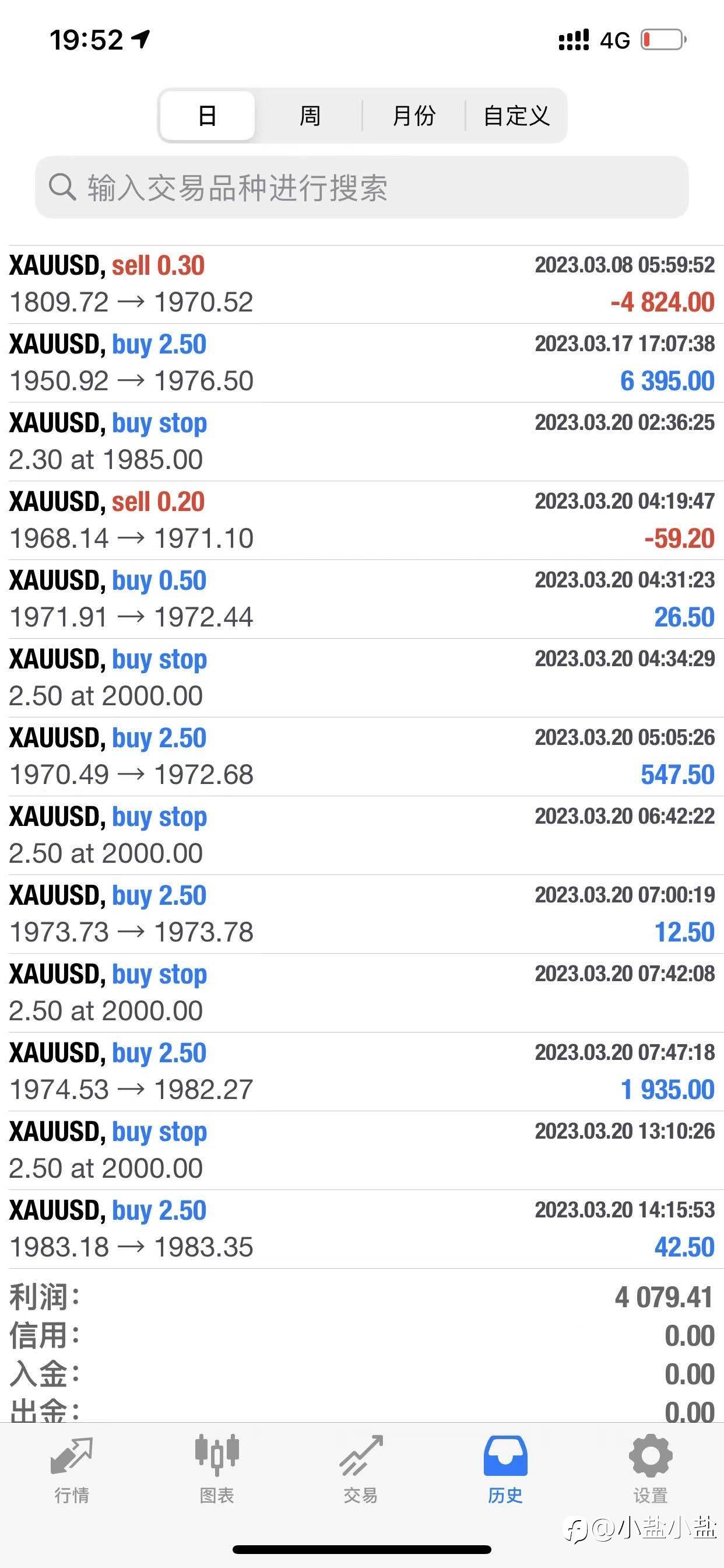724x1568 pixels.
Task: Switch to the 交易 trade tab
Action: point(361,1468)
